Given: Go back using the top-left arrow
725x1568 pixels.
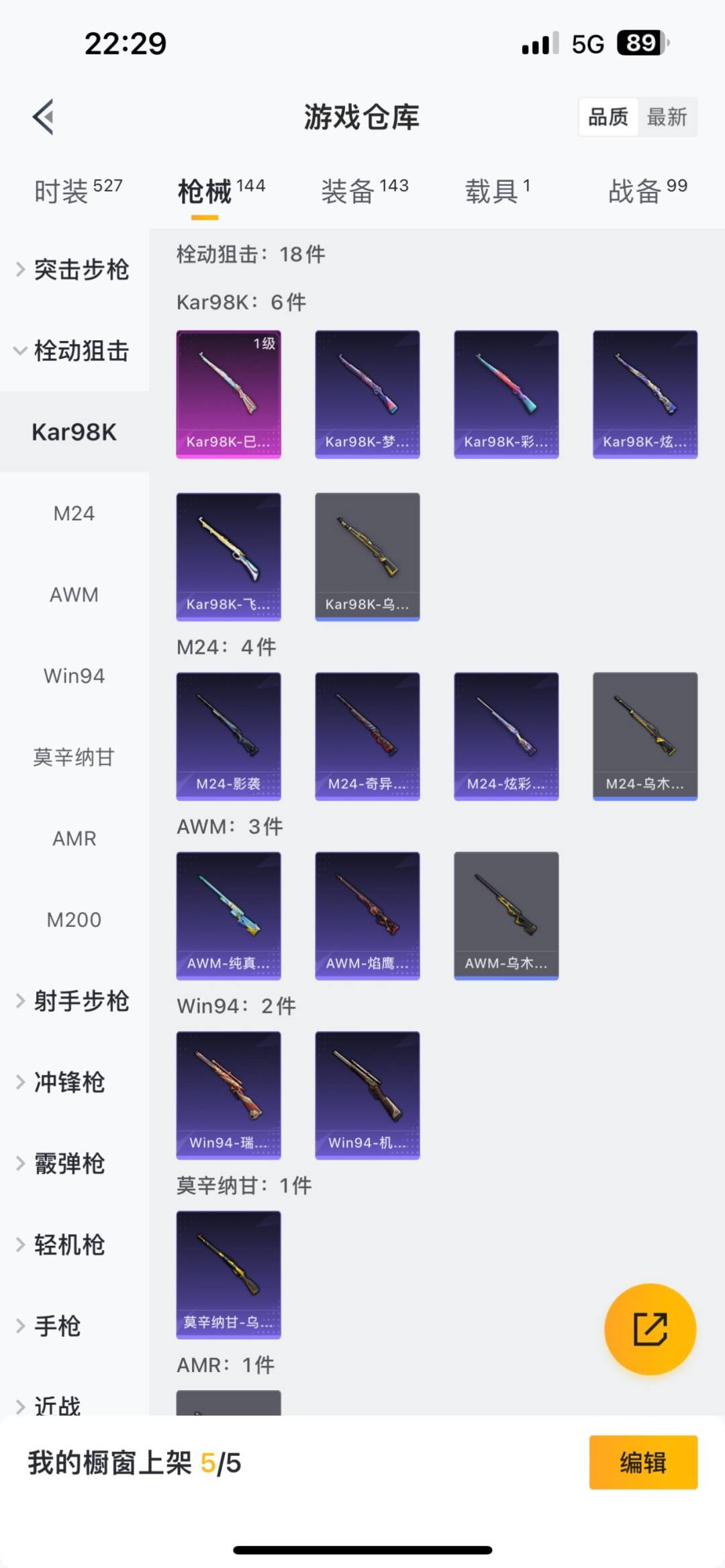Looking at the screenshot, I should (44, 117).
